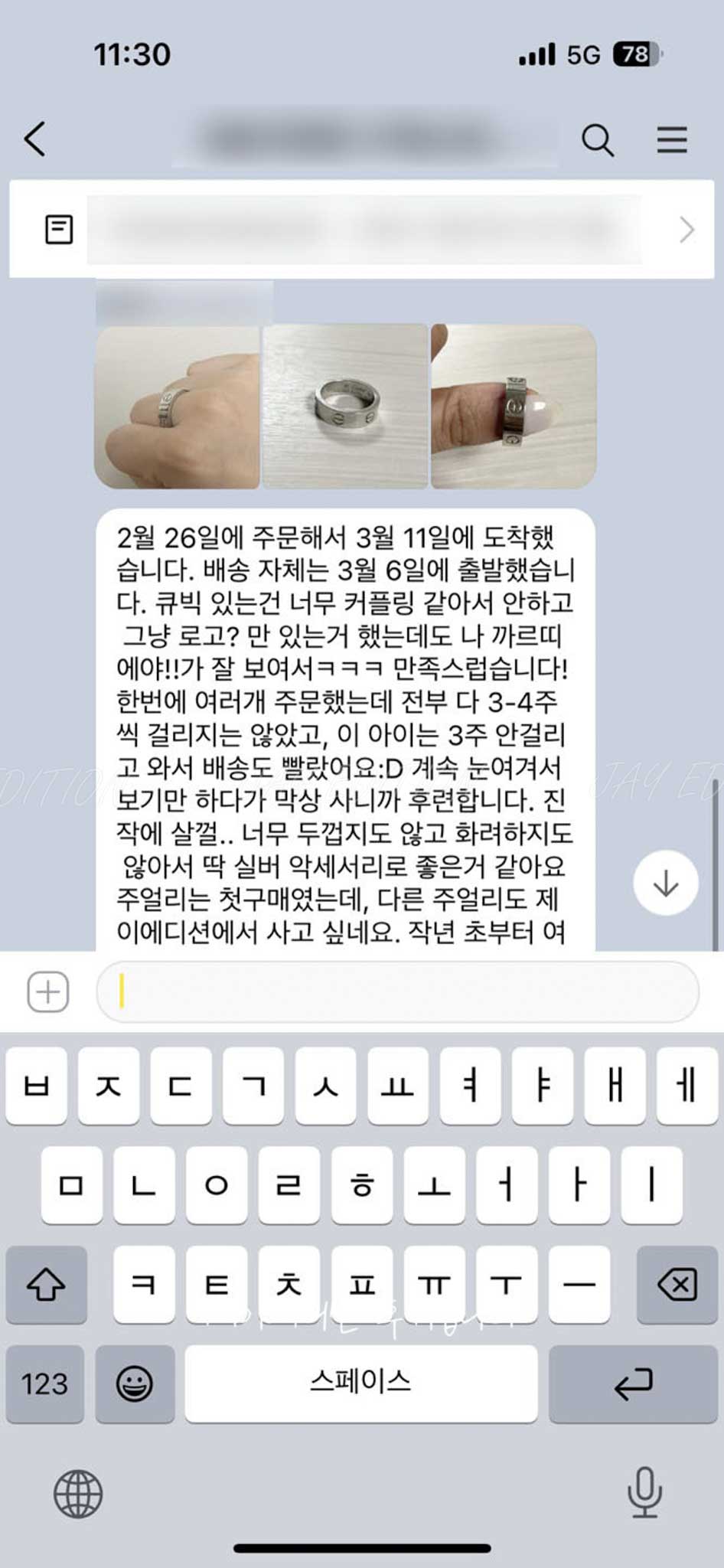Viewport: 724px width, 1568px height.
Task: Change keyboard language with the globe icon
Action: coord(78,1493)
